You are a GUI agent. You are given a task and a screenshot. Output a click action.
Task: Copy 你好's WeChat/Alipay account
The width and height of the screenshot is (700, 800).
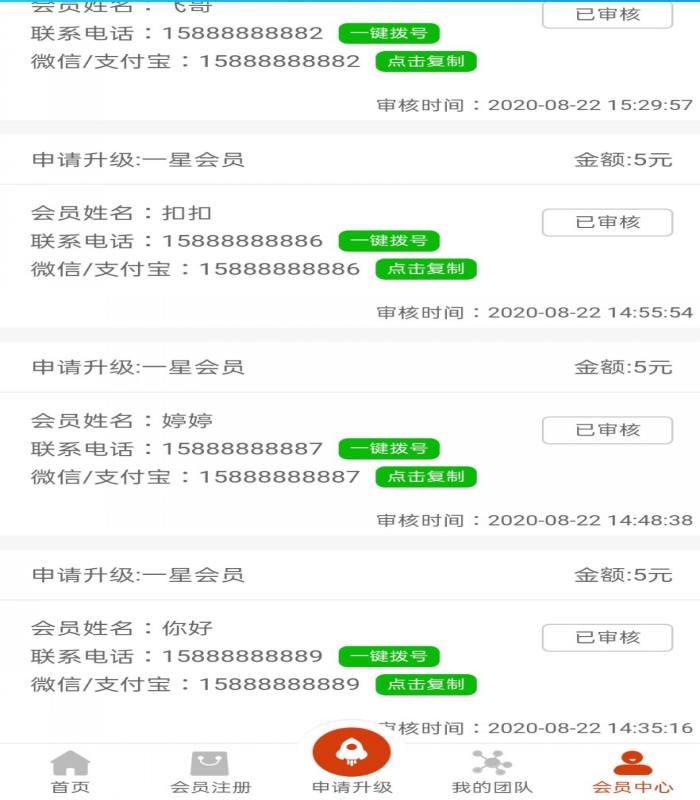coord(426,685)
